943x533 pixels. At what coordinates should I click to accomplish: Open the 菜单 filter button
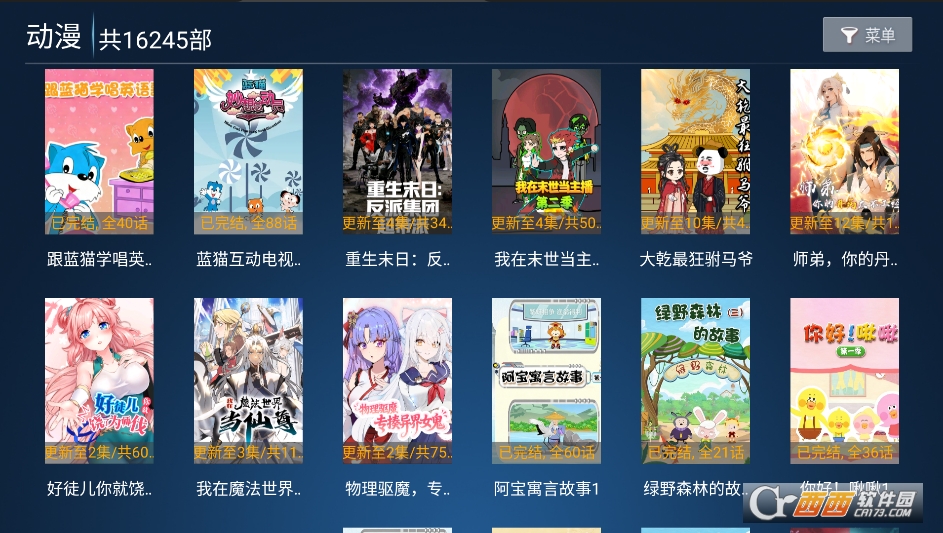(x=867, y=35)
